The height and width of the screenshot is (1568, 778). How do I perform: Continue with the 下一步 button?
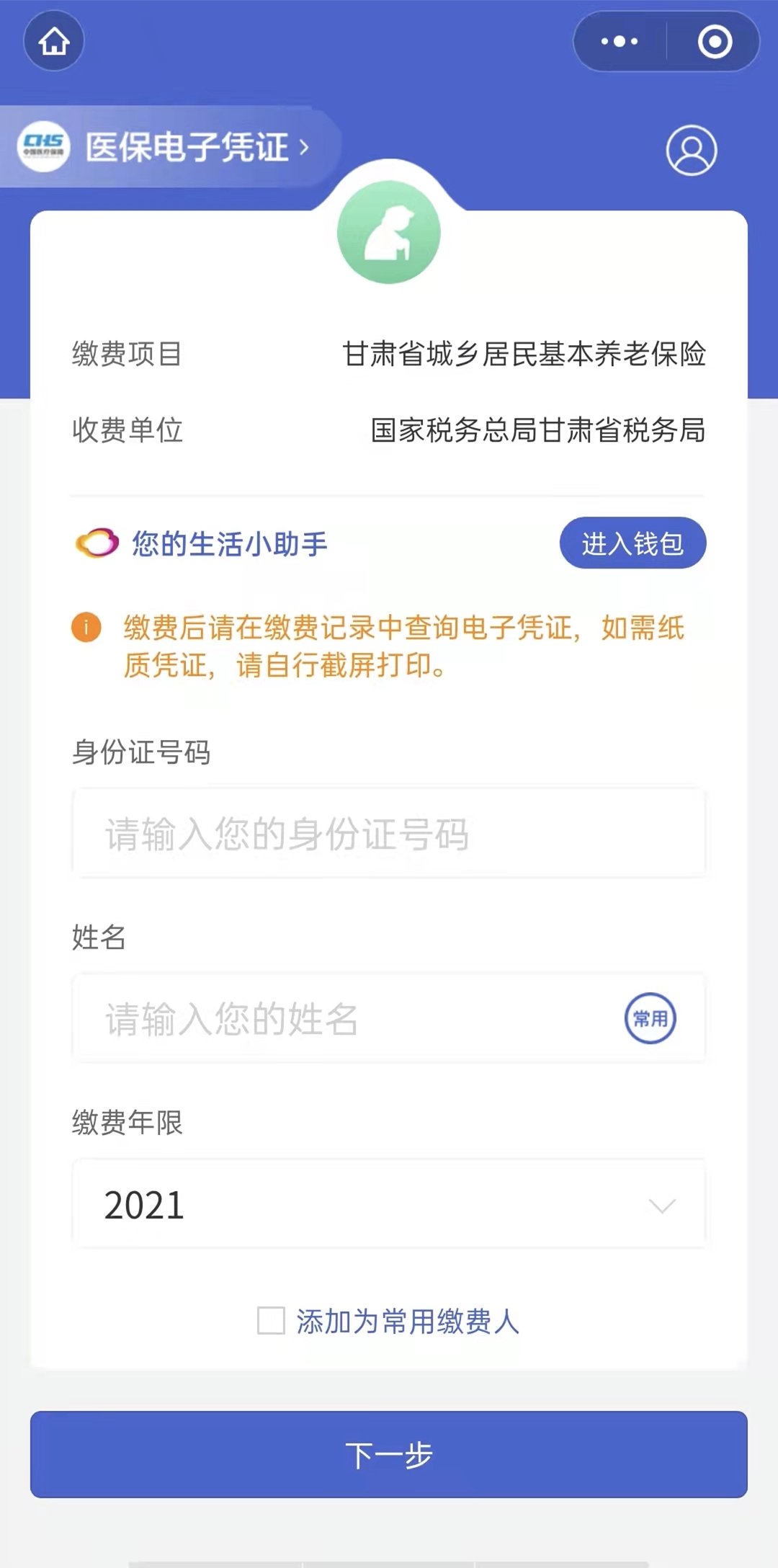pos(389,1455)
